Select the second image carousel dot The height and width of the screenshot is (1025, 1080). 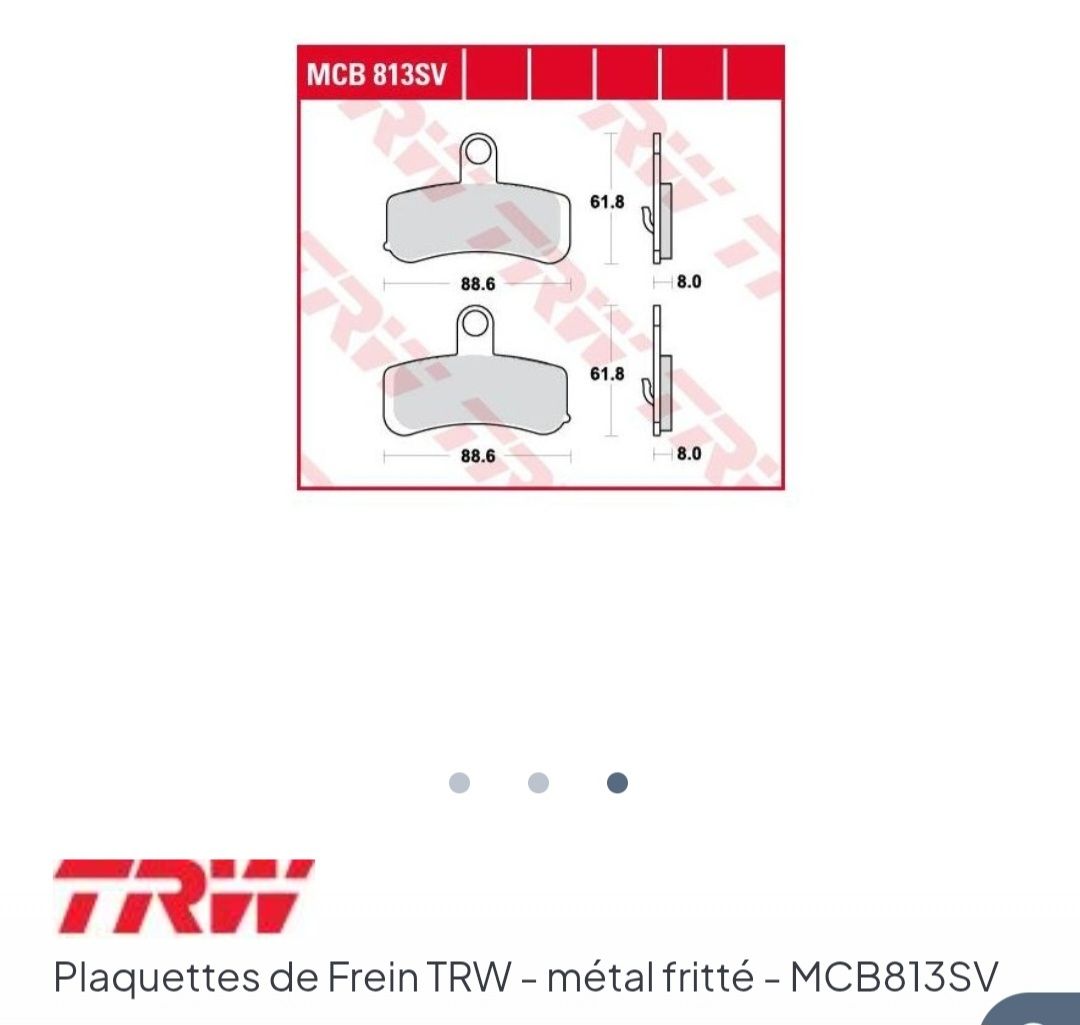[x=538, y=782]
